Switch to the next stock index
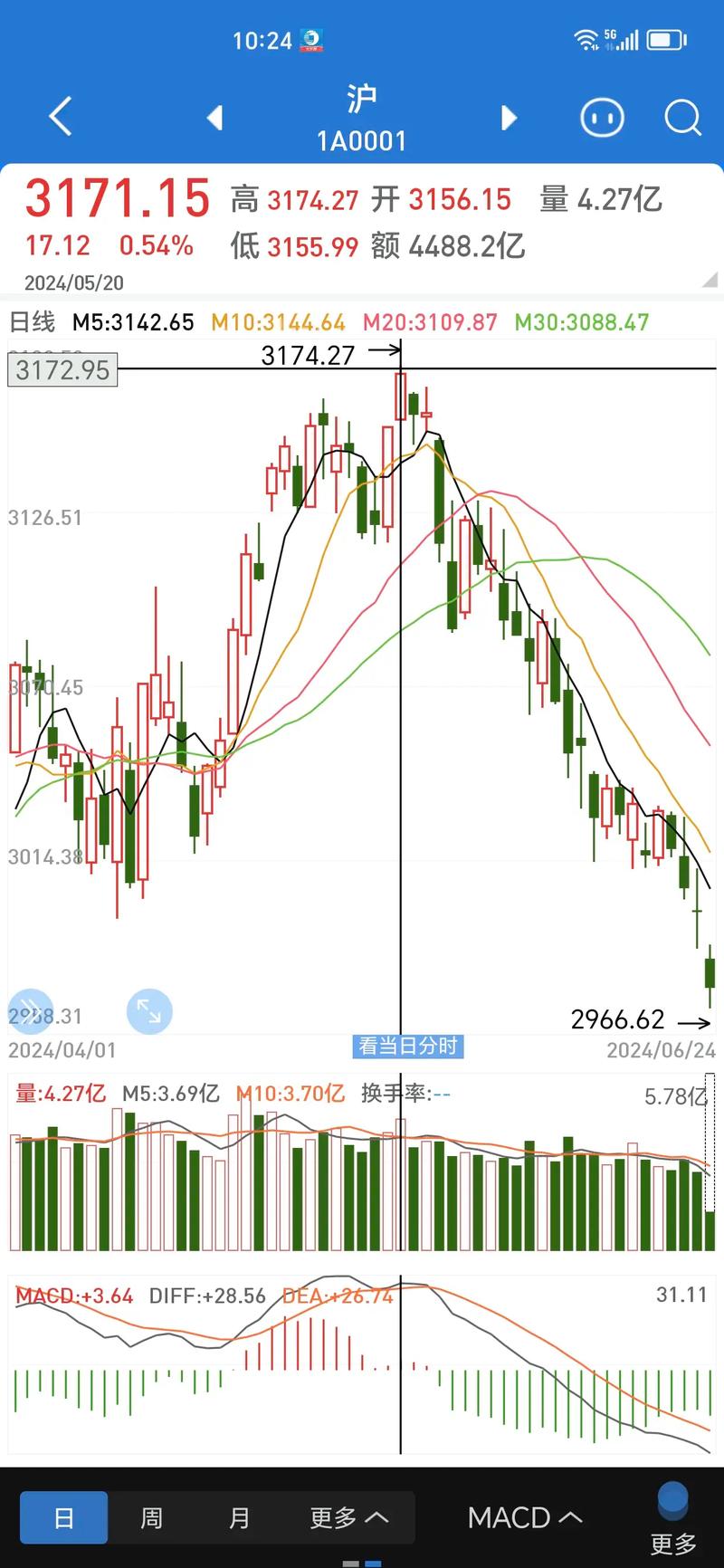The width and height of the screenshot is (724, 1568). pyautogui.click(x=510, y=118)
